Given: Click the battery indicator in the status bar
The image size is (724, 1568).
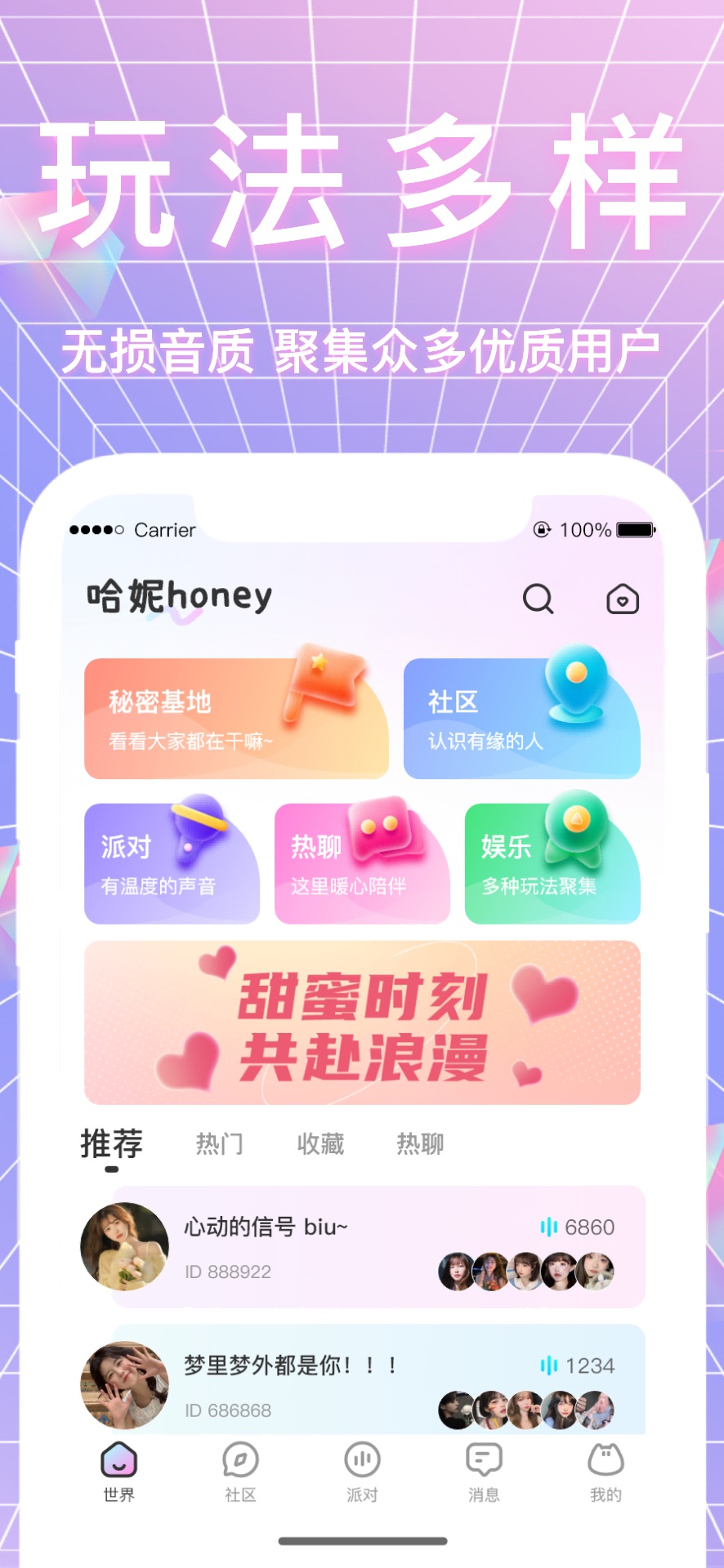Looking at the screenshot, I should click(x=636, y=530).
